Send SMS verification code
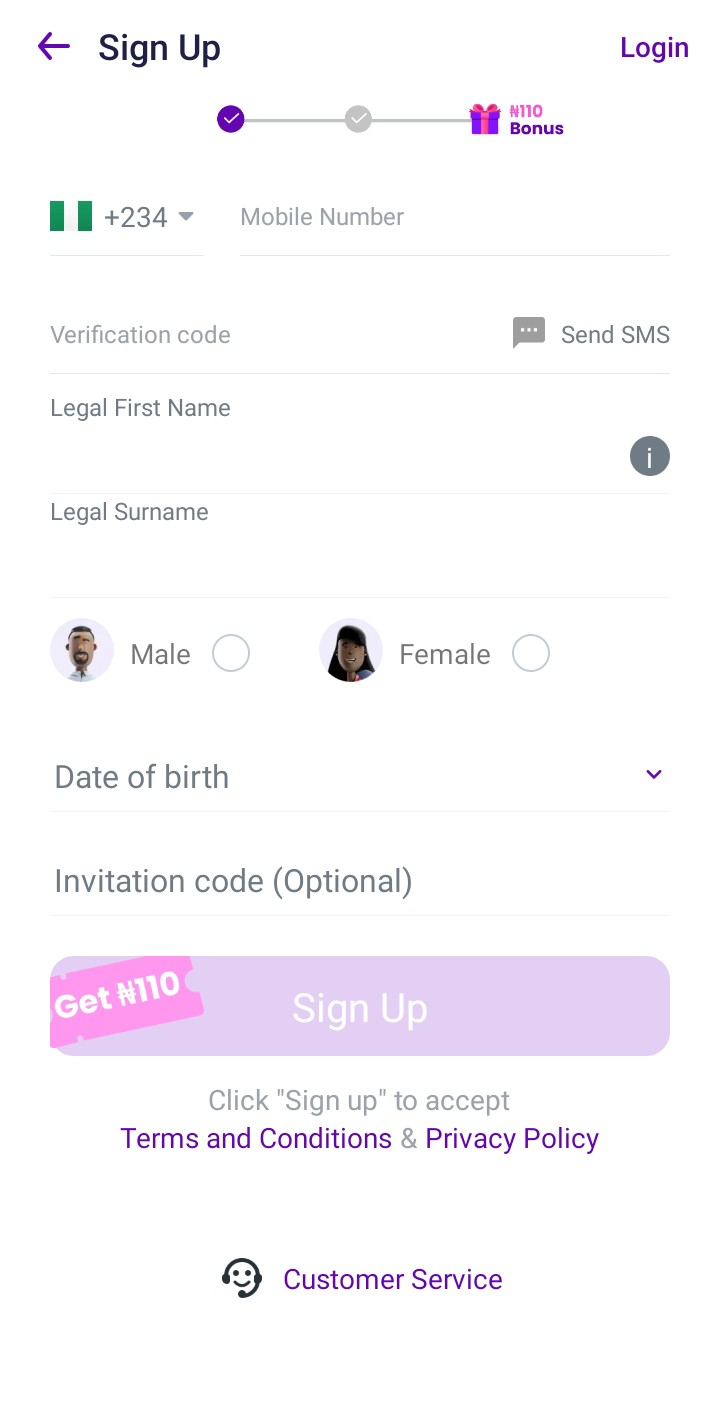The width and height of the screenshot is (720, 1415). (x=591, y=334)
